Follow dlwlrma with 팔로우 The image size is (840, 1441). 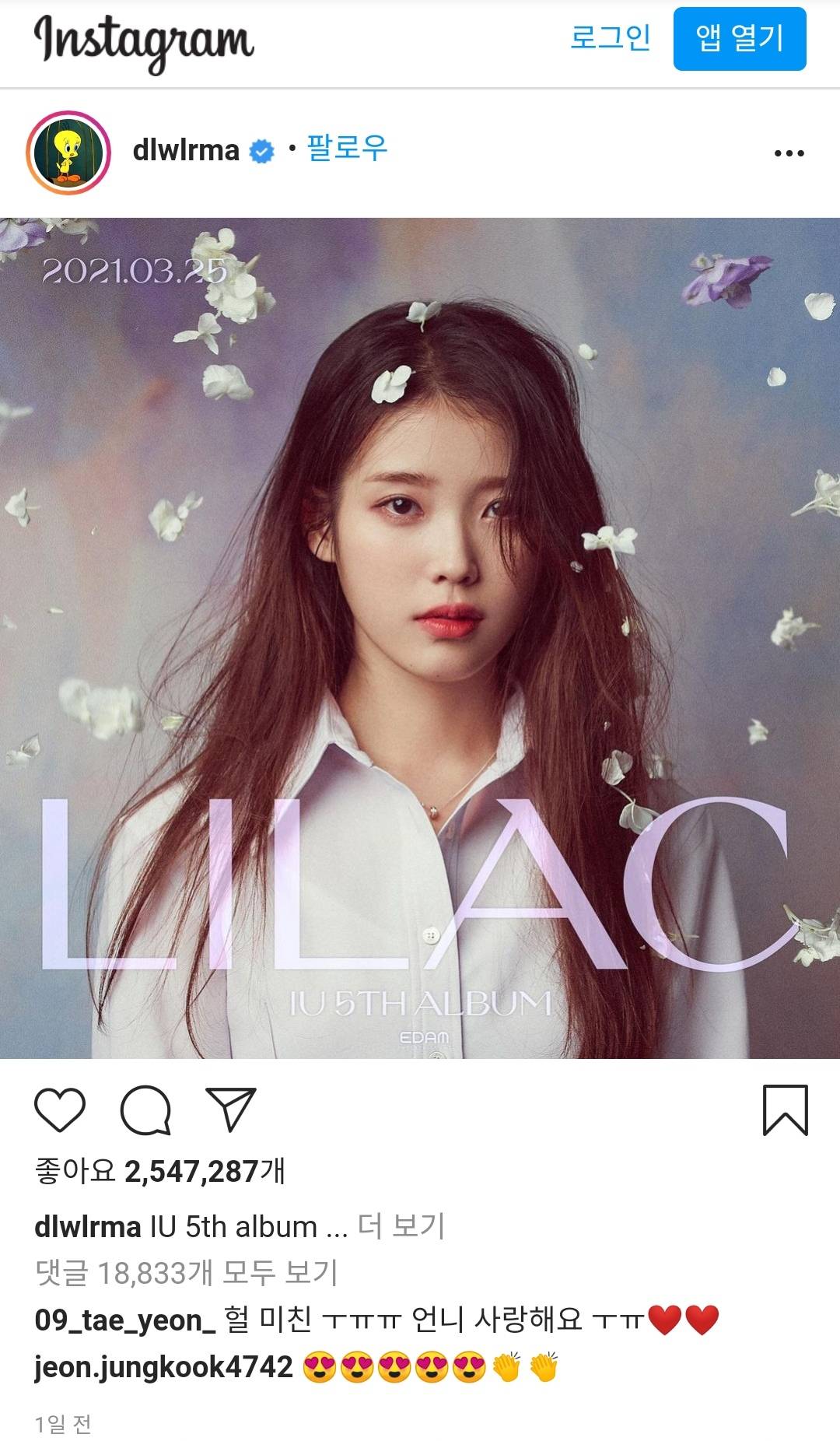pyautogui.click(x=347, y=148)
